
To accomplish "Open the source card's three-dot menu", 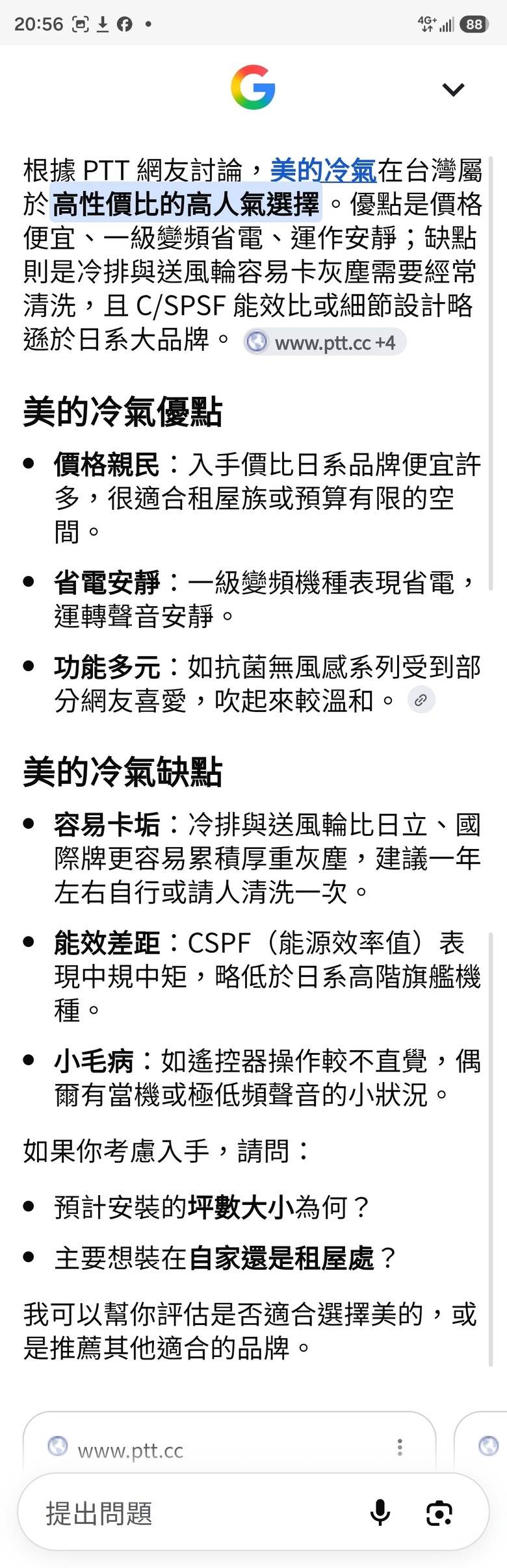I will [400, 1447].
